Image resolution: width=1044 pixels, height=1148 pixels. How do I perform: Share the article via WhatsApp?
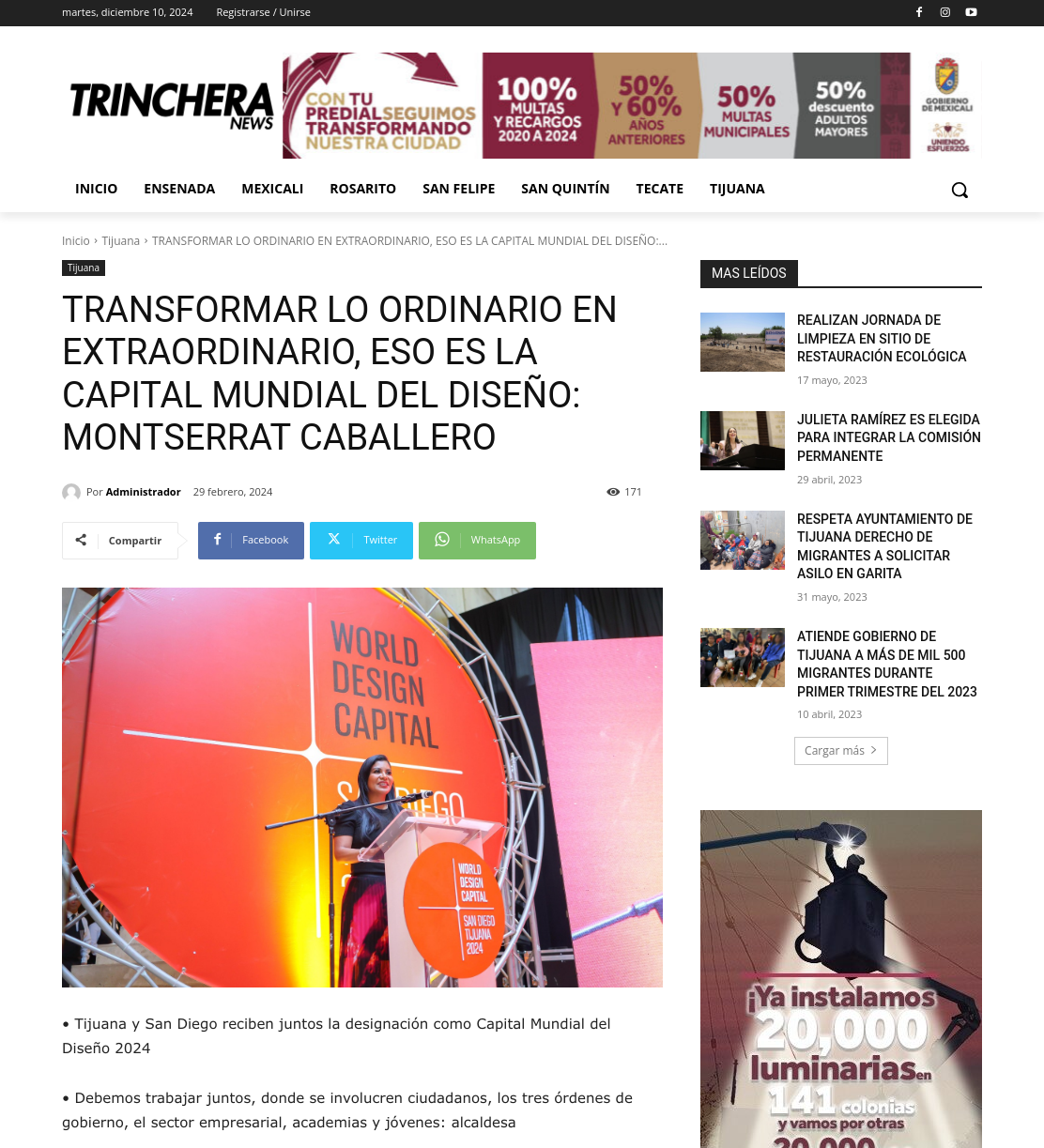477,541
